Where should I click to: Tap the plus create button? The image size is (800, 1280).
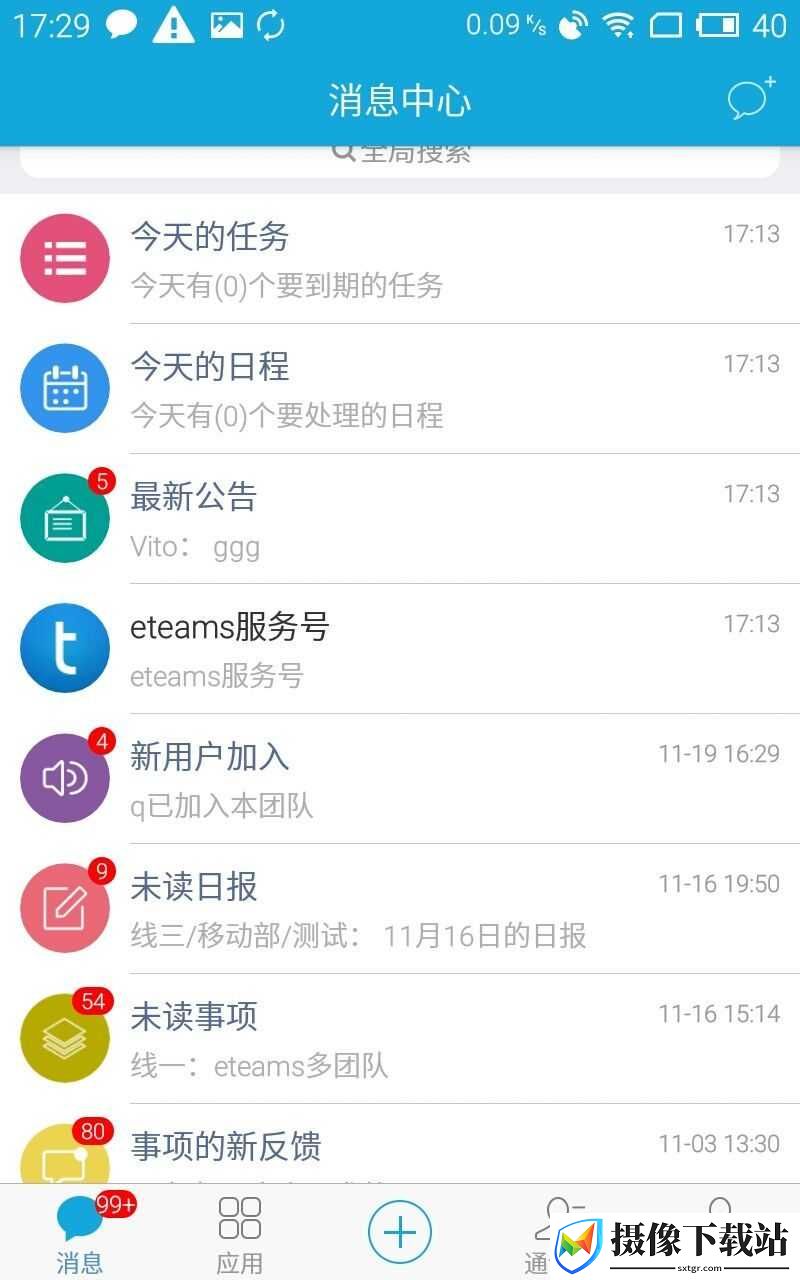pos(400,1232)
